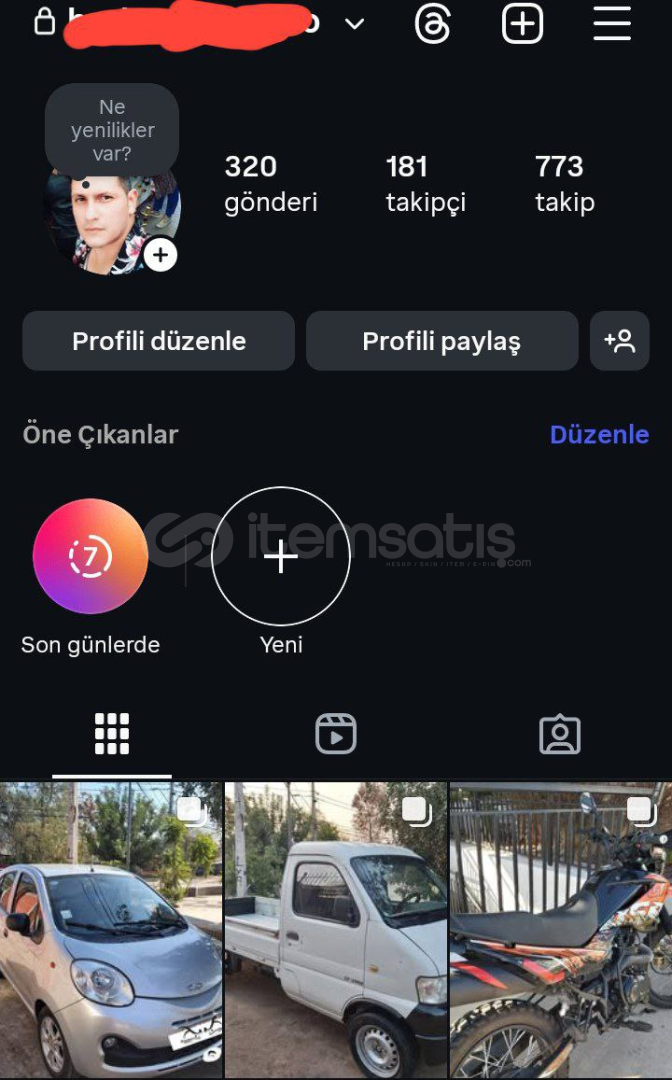Image resolution: width=672 pixels, height=1080 pixels.
Task: Tap the 'Ne yenilikler var?' note bubble
Action: 112,129
